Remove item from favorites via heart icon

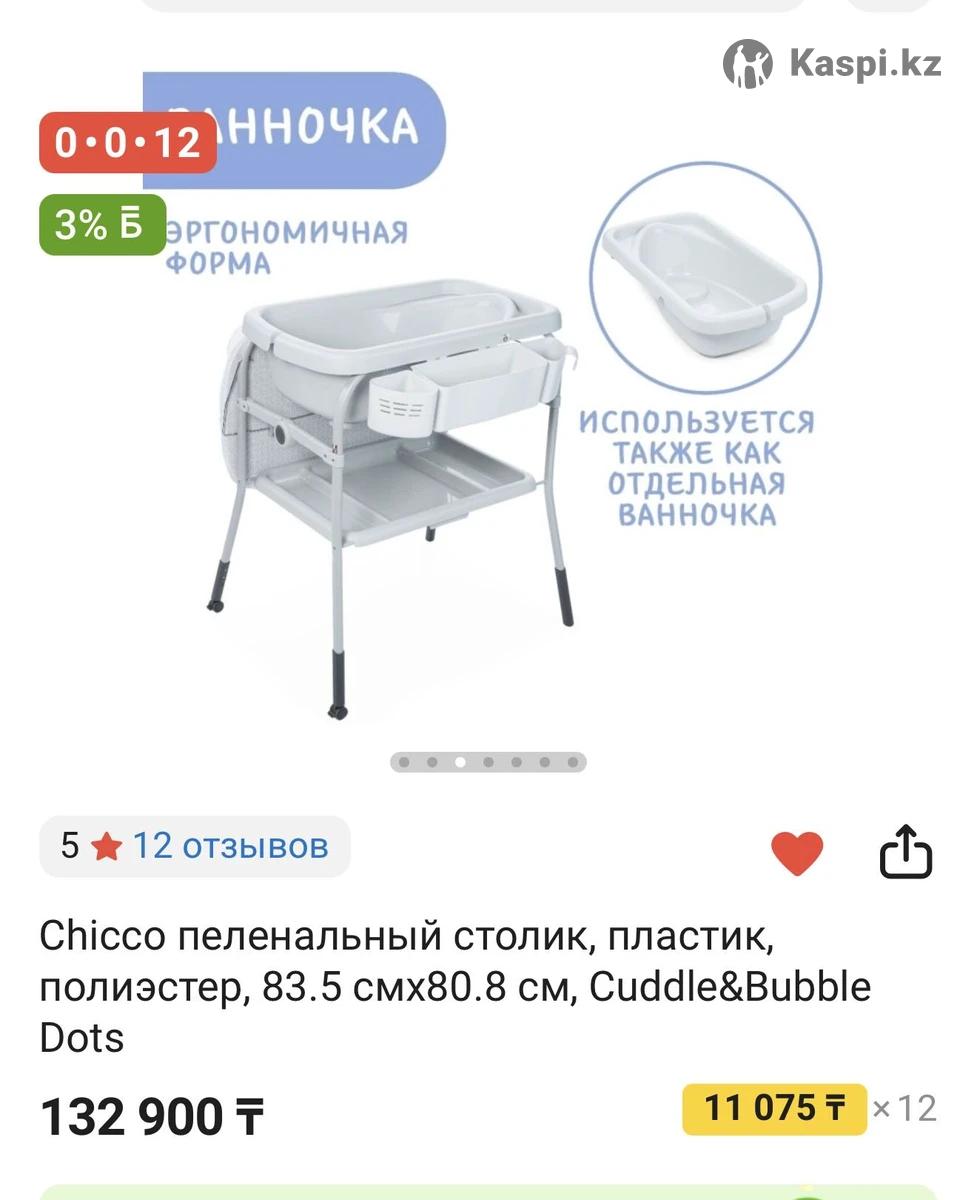pos(796,853)
